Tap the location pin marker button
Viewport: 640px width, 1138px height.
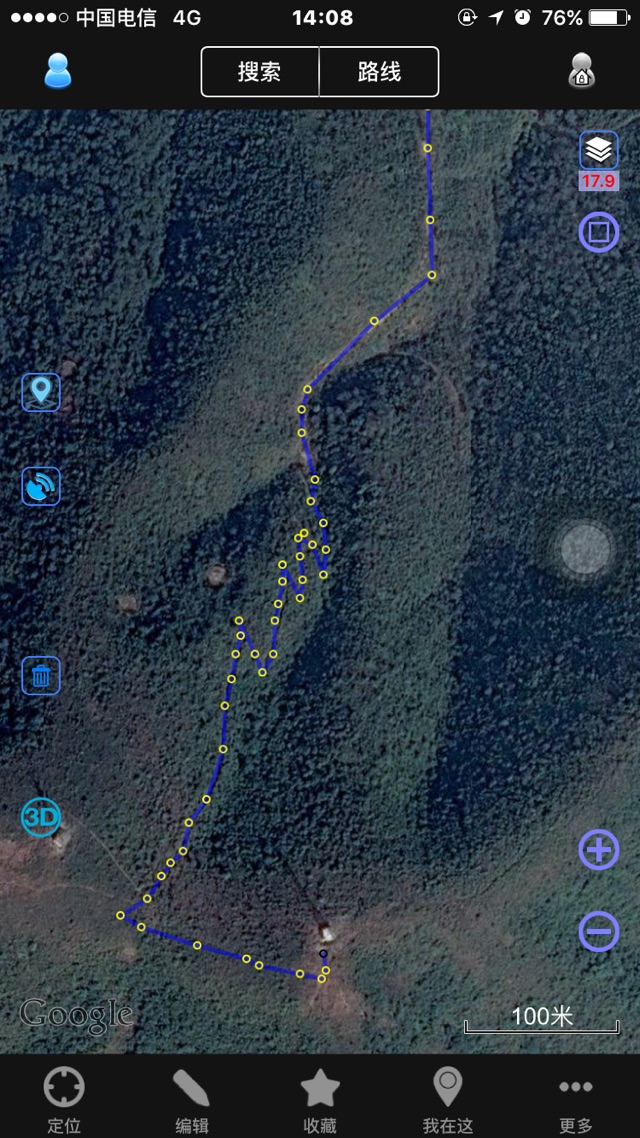click(x=41, y=392)
